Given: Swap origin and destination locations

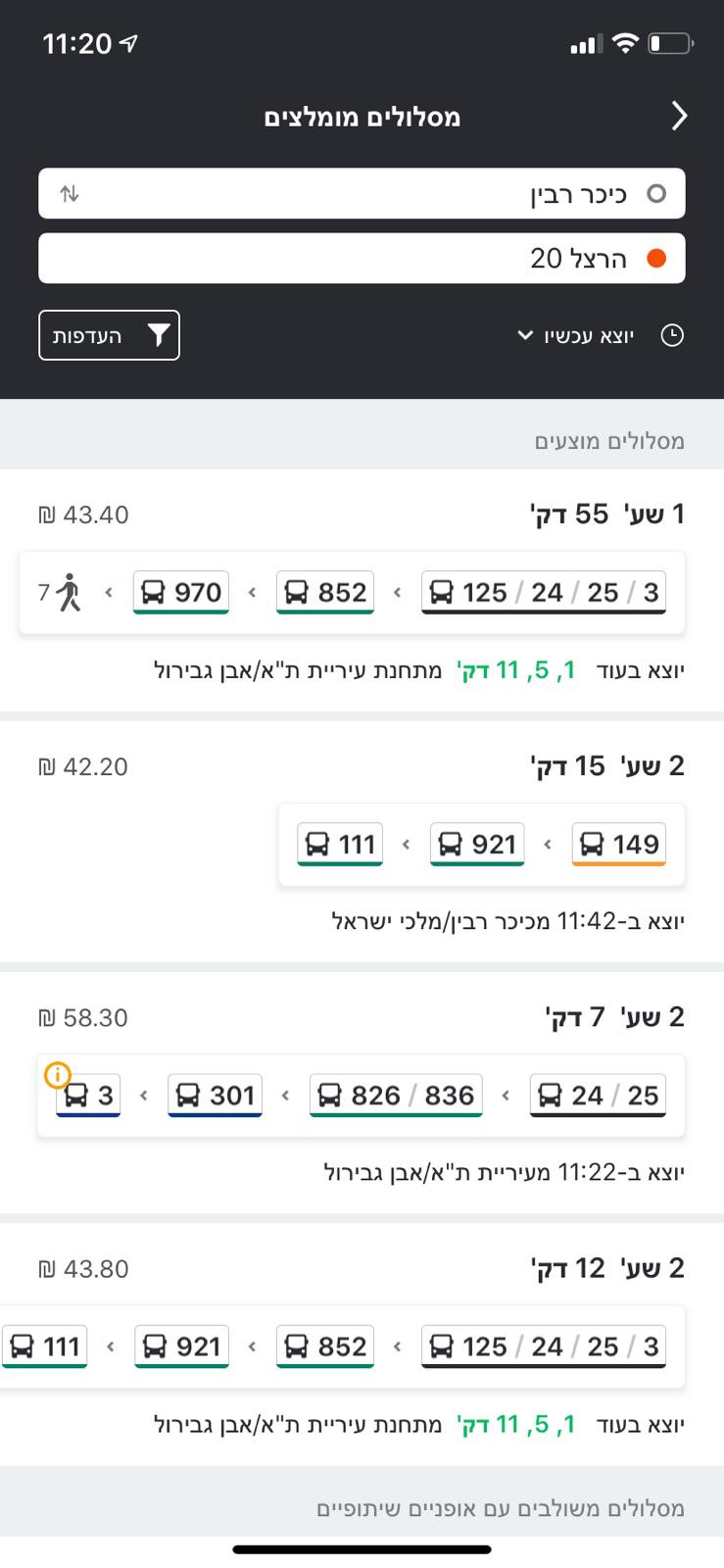Looking at the screenshot, I should (69, 194).
